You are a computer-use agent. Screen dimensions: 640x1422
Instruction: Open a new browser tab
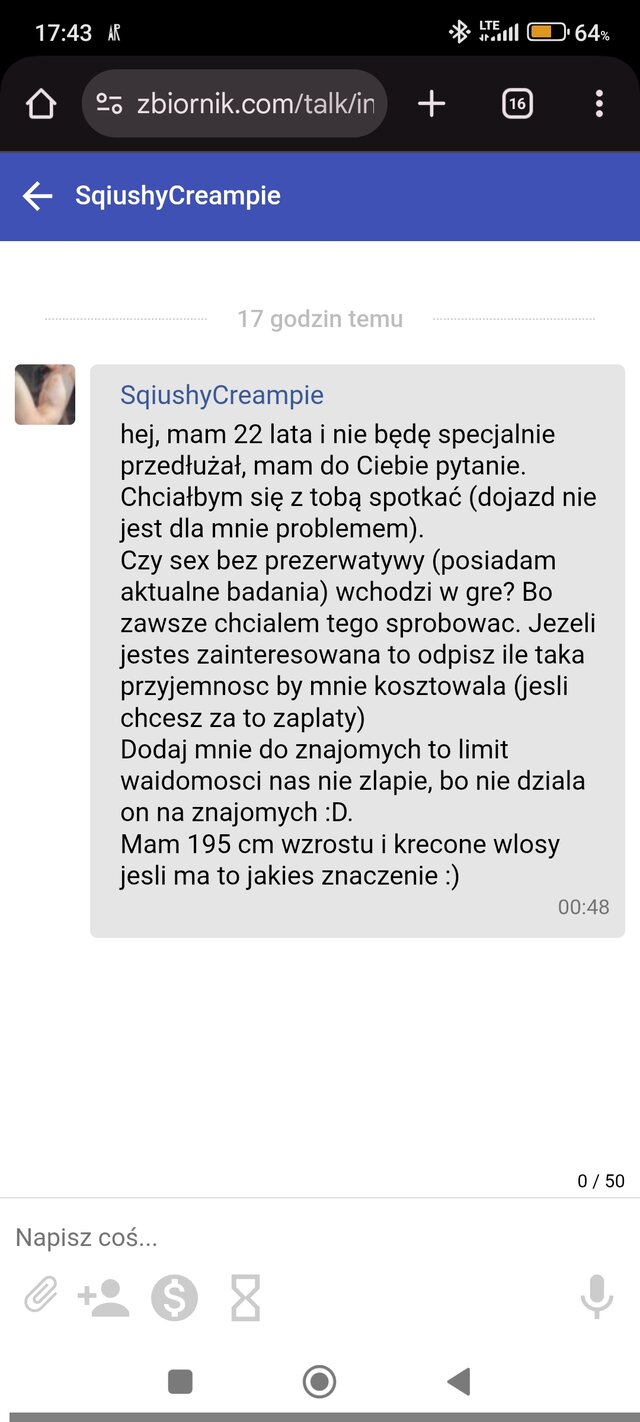coord(431,103)
